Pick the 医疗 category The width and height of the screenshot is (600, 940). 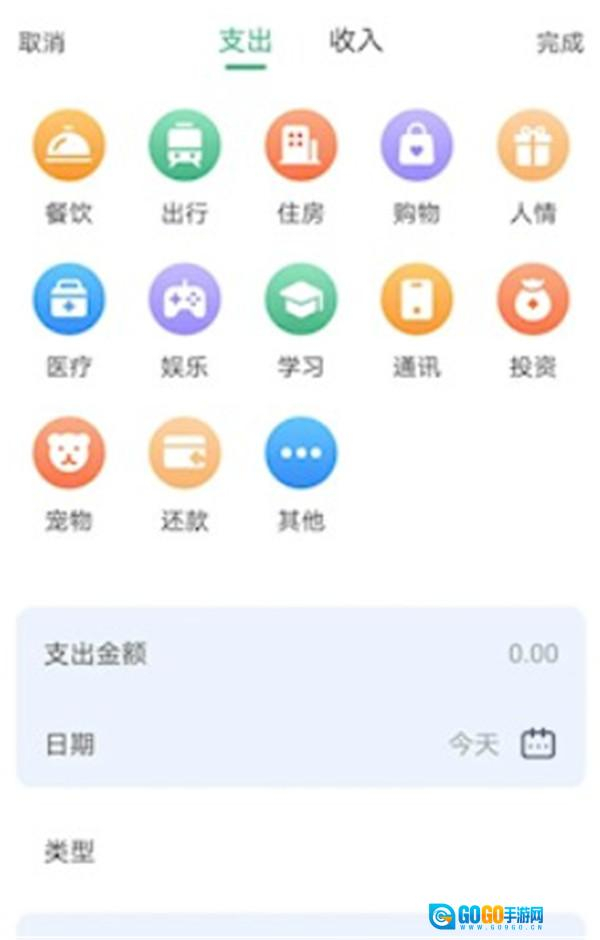(69, 299)
